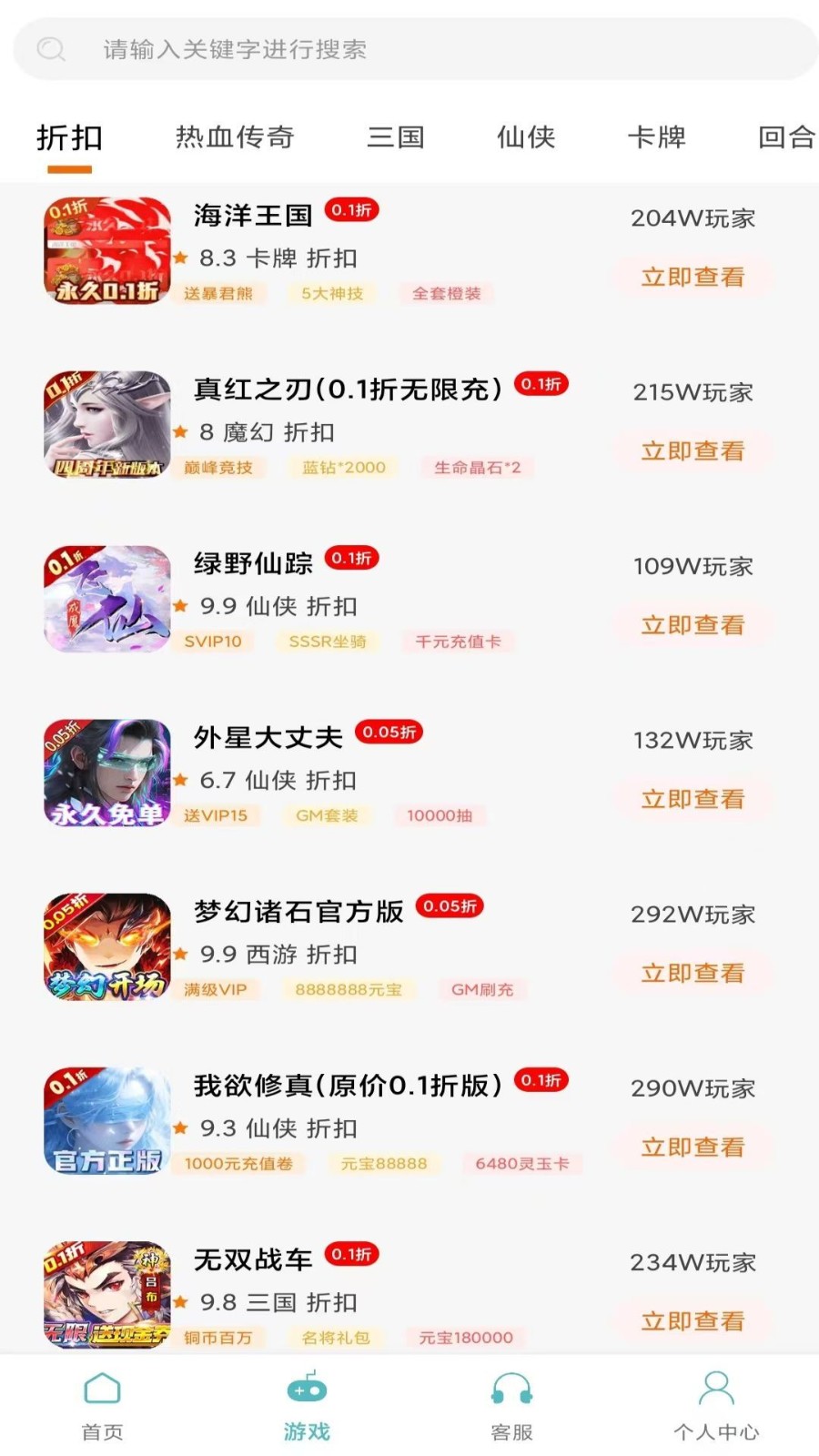Tap the 游戏 gamepad icon

click(x=307, y=1390)
